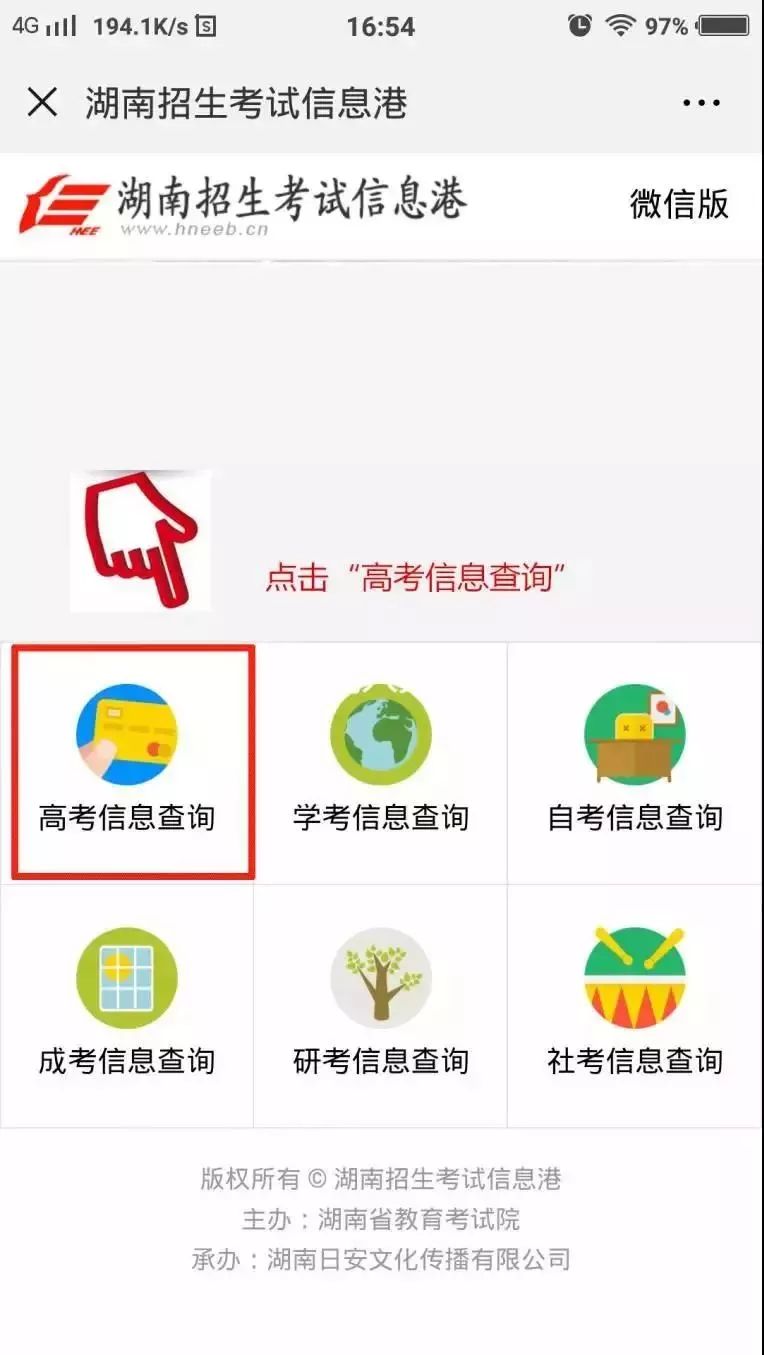
Task: Tap the 4G signal strength indicator
Action: [x=43, y=25]
